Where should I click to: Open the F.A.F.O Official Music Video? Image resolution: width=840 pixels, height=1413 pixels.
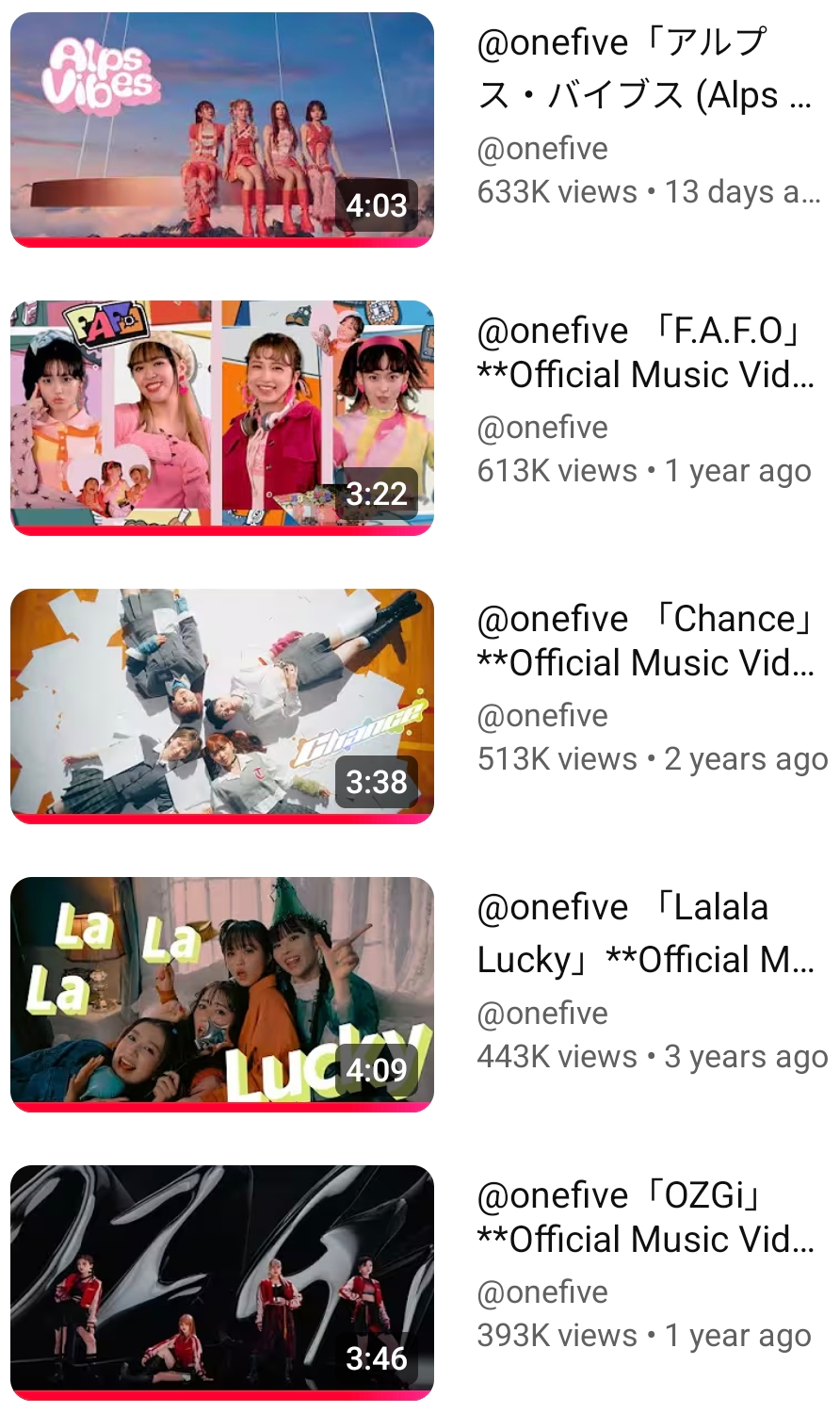(222, 417)
